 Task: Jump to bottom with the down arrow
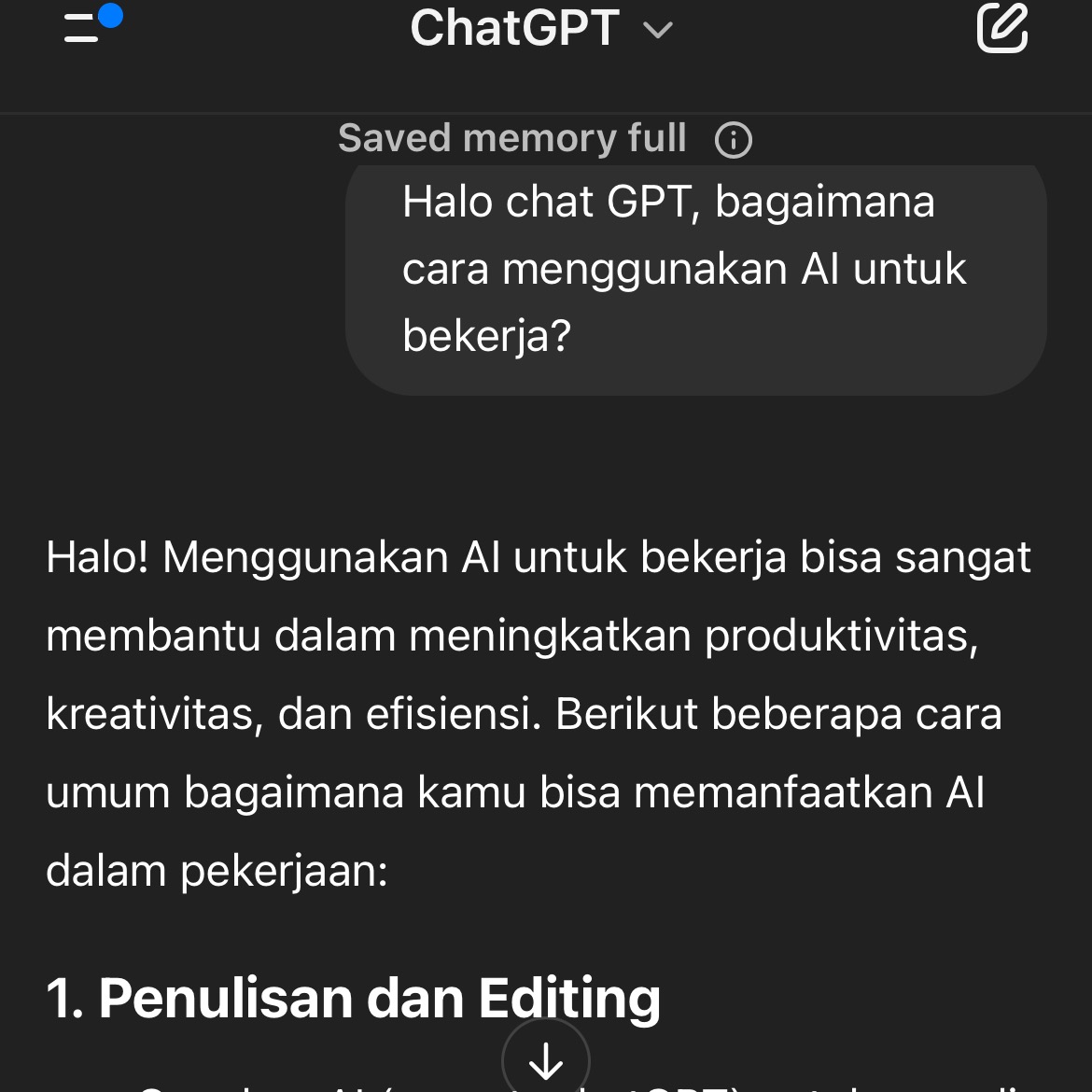(546, 1061)
